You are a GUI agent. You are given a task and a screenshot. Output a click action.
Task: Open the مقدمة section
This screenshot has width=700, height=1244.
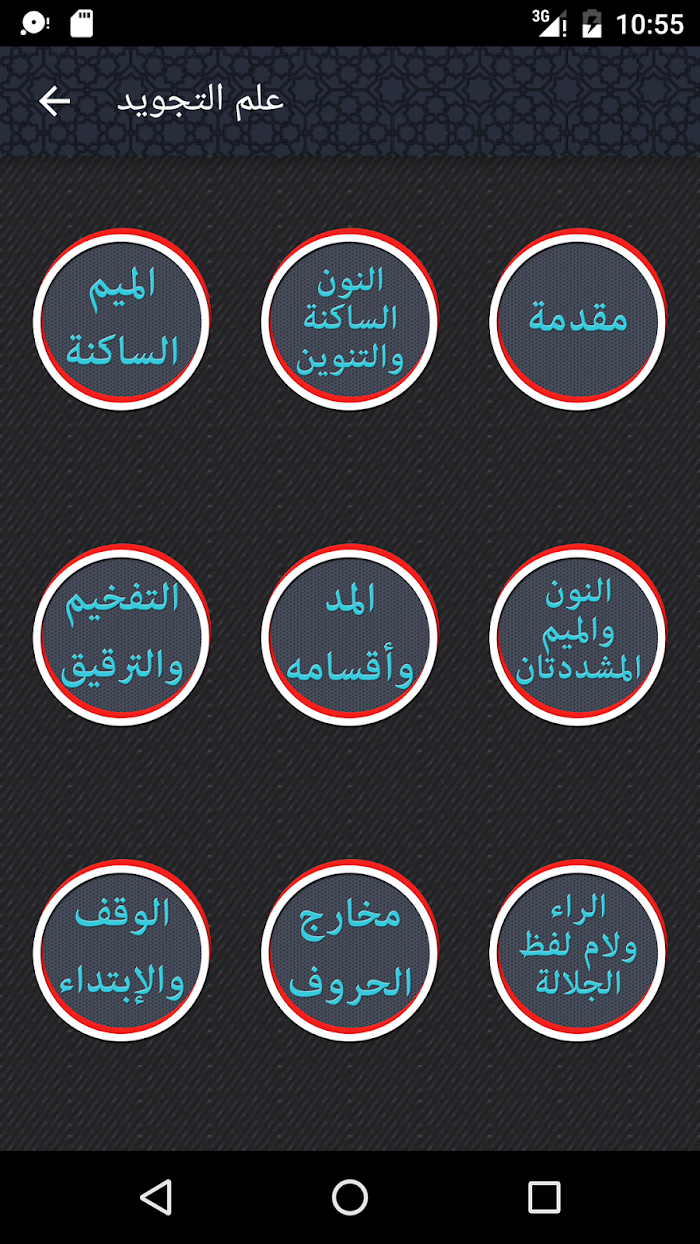point(578,319)
